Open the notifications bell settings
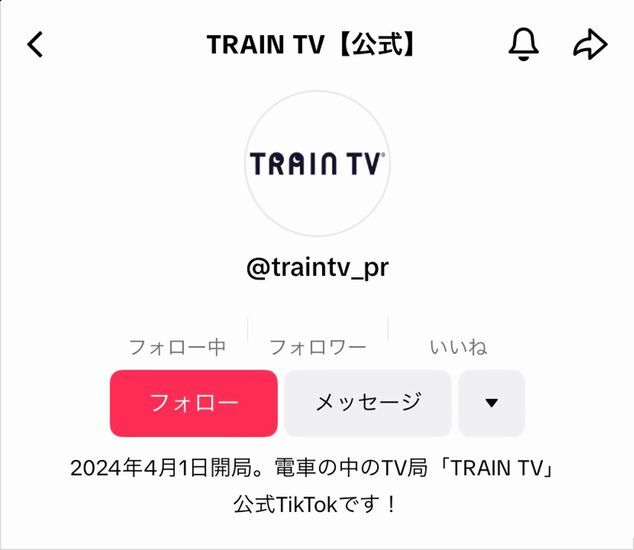Screen dimensions: 634x550 coord(524,45)
